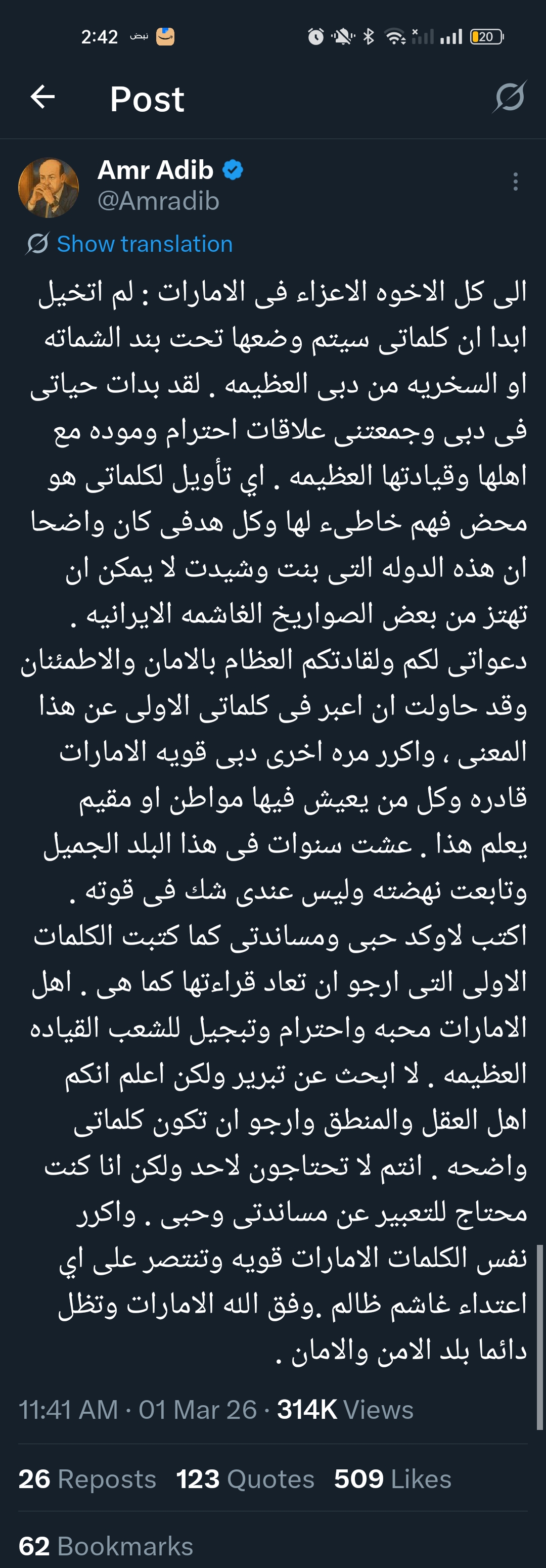The width and height of the screenshot is (546, 1568).
Task: Tap Show translation
Action: 144,244
